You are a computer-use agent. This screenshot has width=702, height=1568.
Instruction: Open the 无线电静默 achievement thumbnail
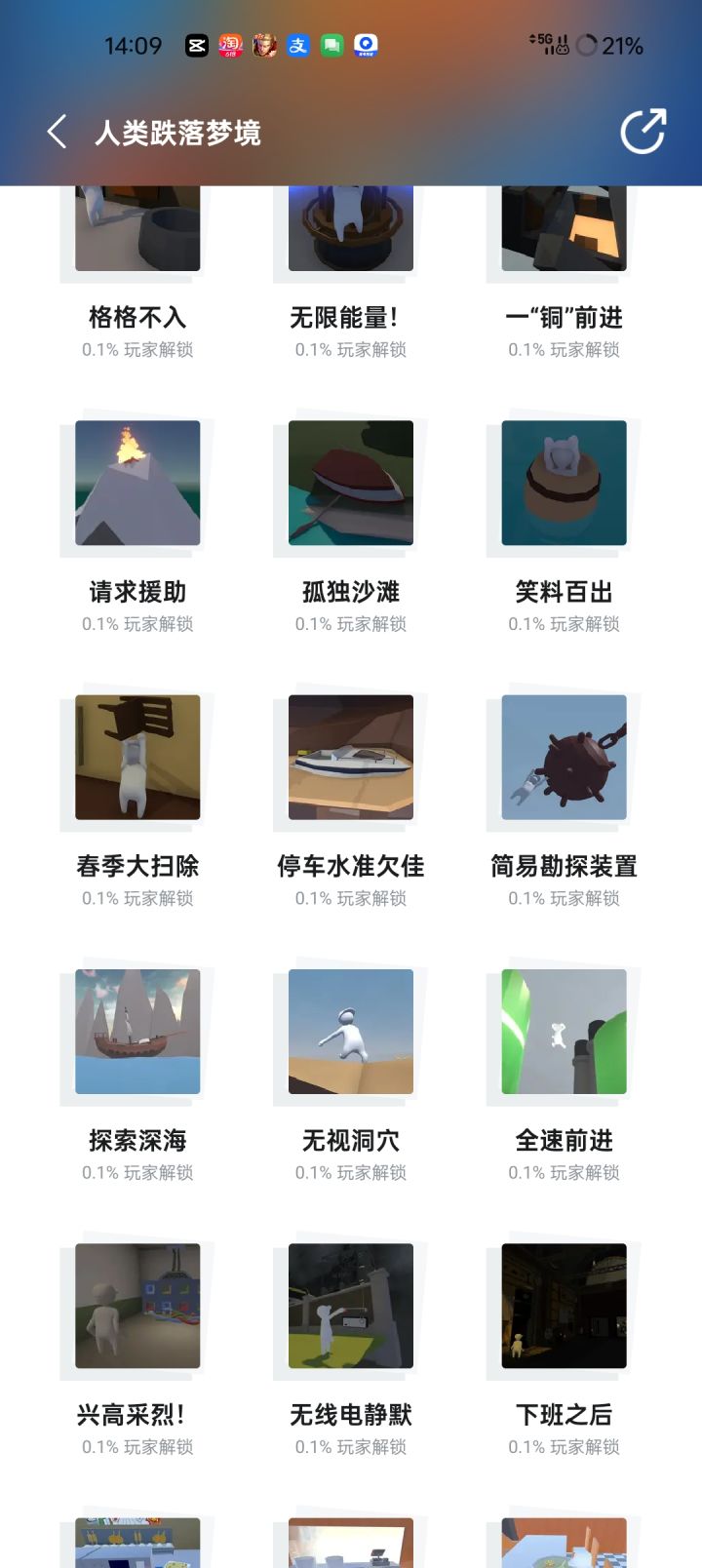pos(349,1308)
